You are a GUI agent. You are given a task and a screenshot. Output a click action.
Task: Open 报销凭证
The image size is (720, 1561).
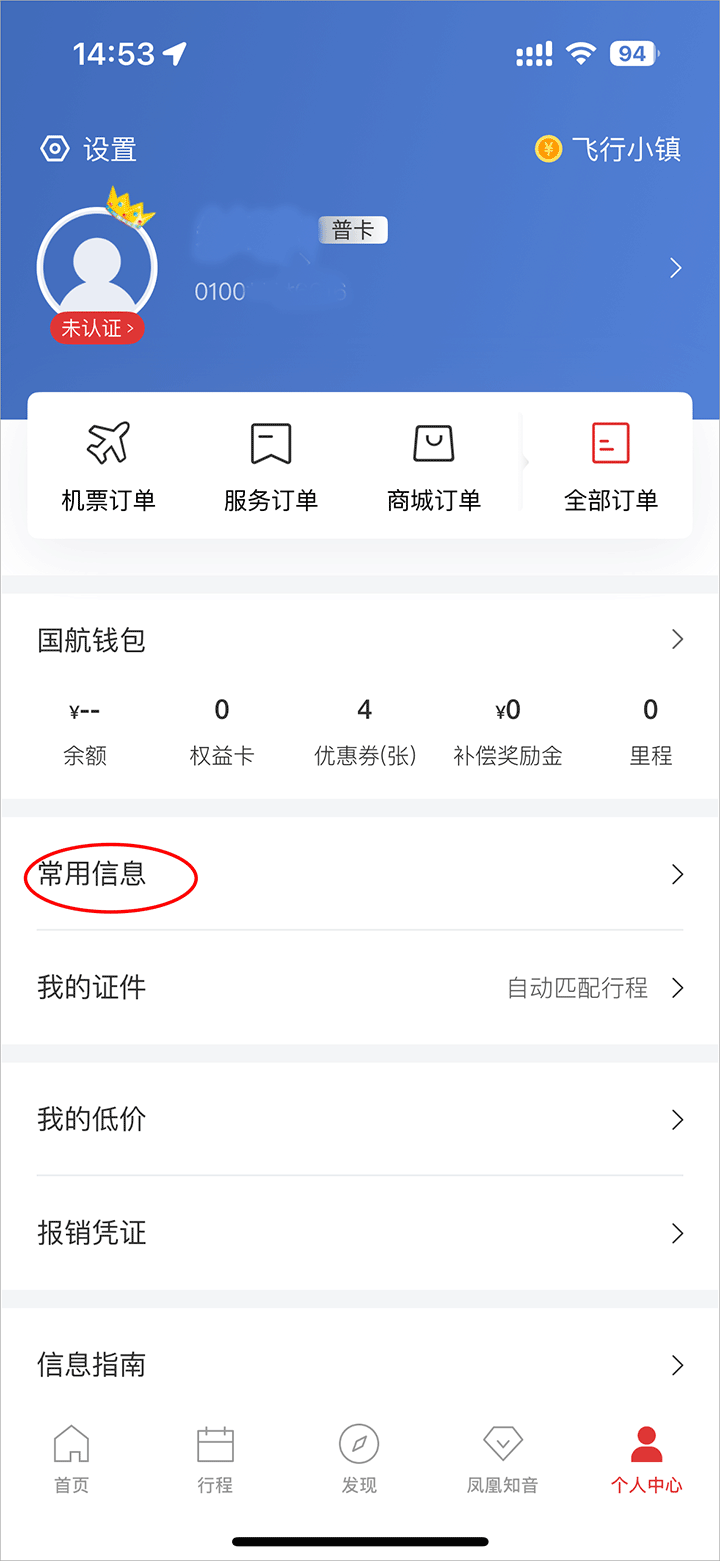pos(360,1233)
